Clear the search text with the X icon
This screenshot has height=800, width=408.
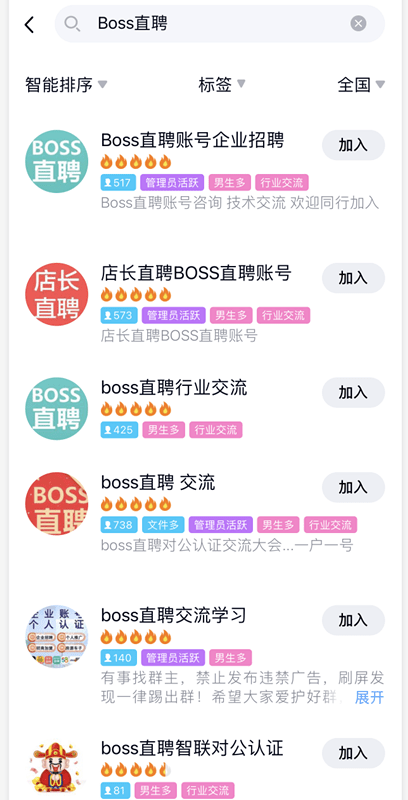[358, 23]
